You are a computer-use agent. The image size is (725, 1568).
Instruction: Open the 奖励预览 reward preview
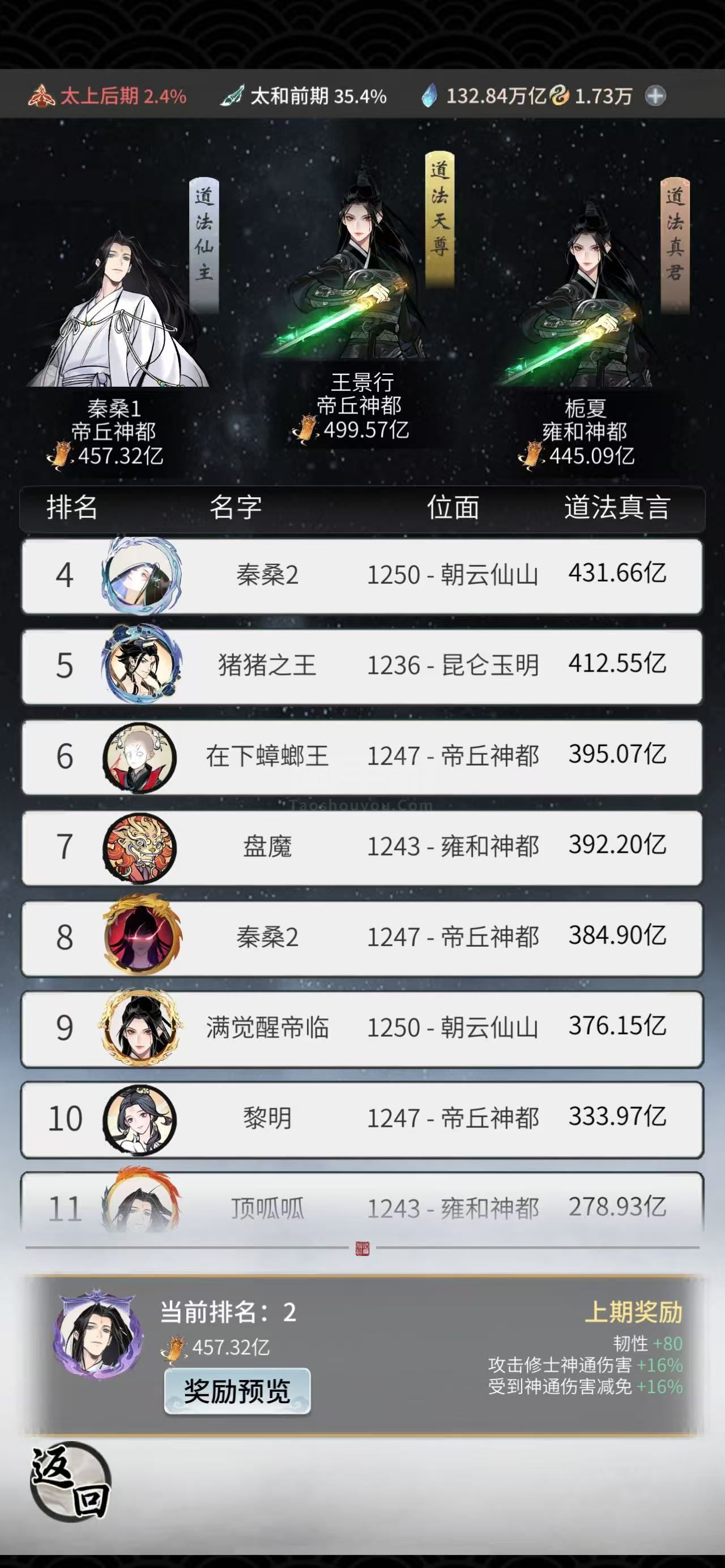(x=237, y=1391)
